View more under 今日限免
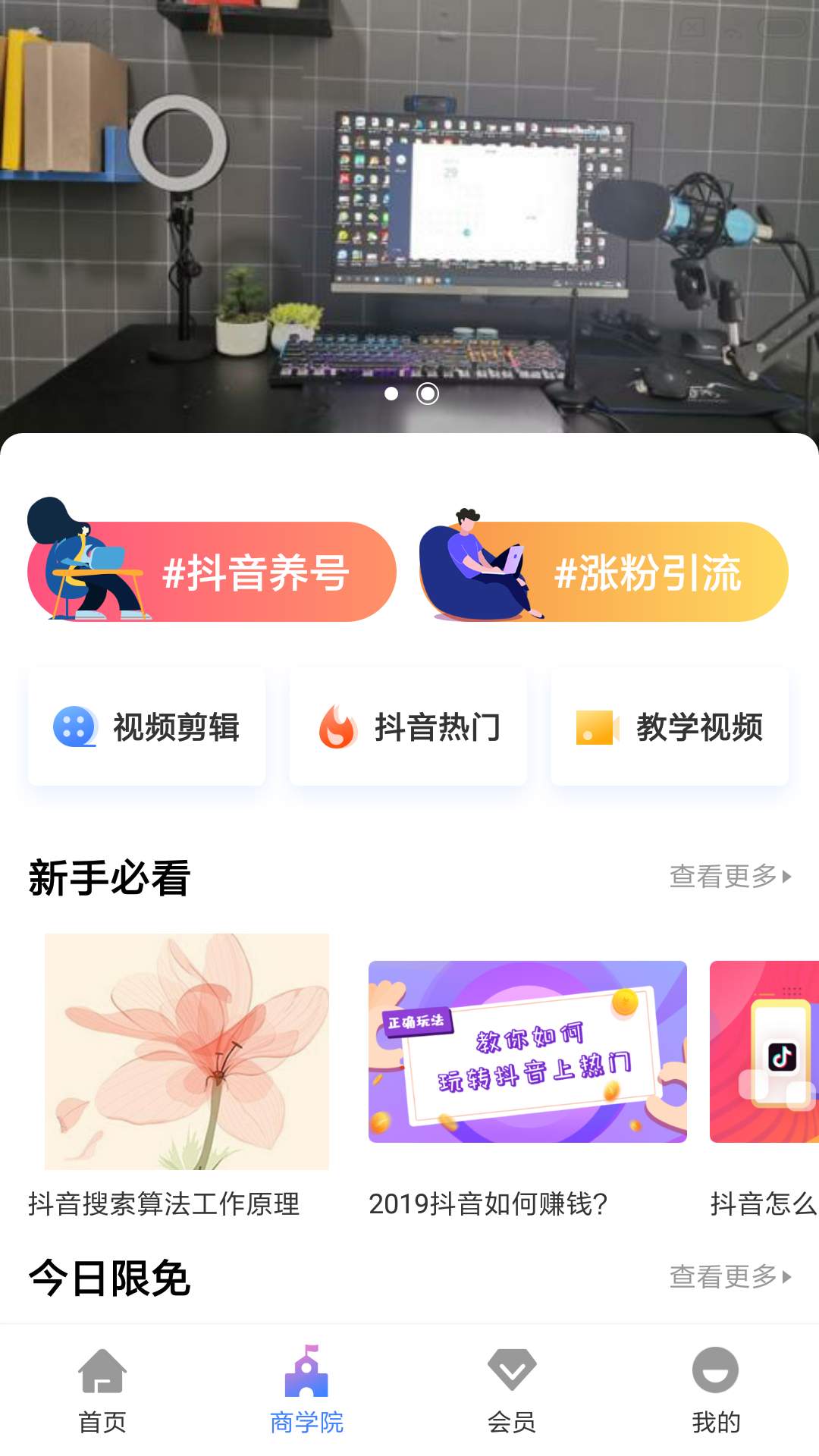The width and height of the screenshot is (819, 1456). click(730, 1277)
